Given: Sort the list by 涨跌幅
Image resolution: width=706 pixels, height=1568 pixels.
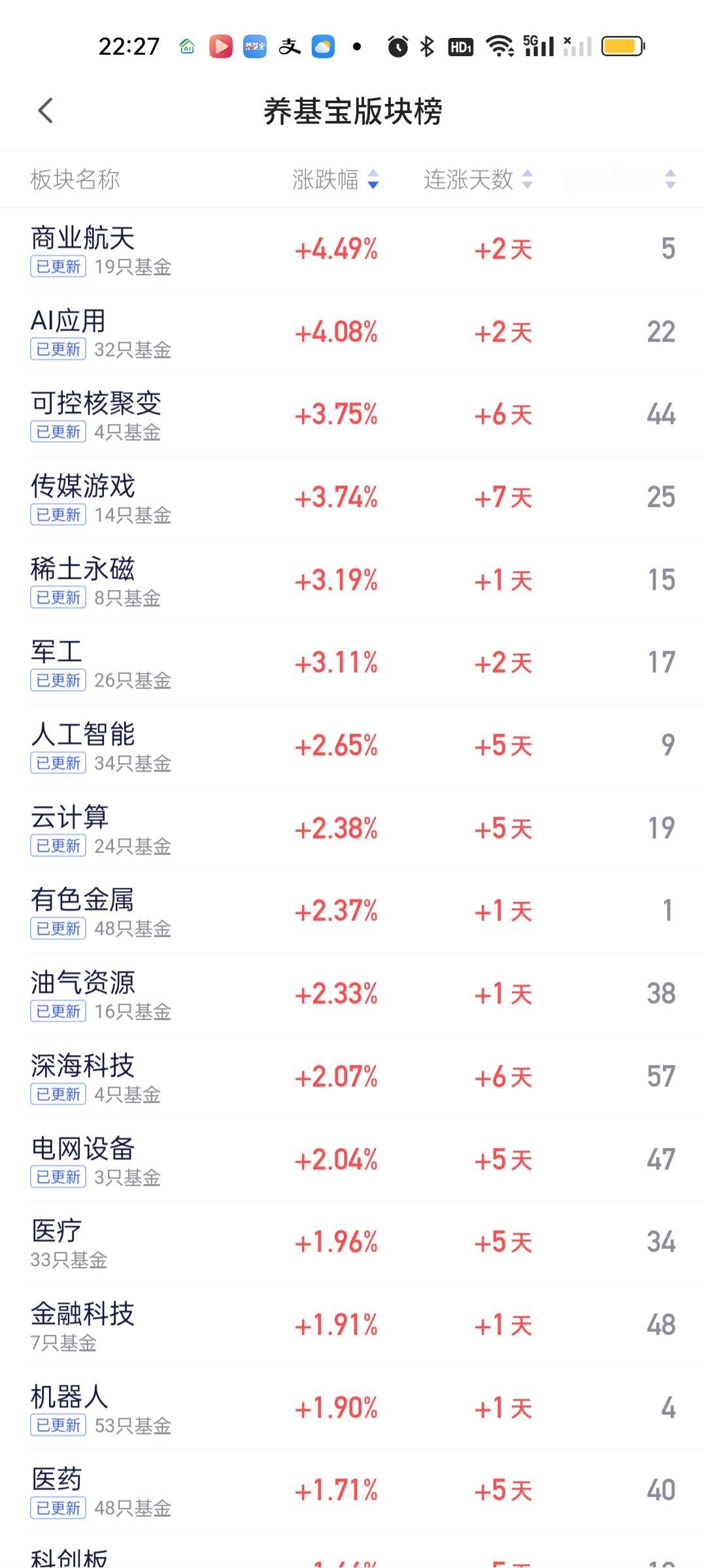Looking at the screenshot, I should (x=335, y=179).
